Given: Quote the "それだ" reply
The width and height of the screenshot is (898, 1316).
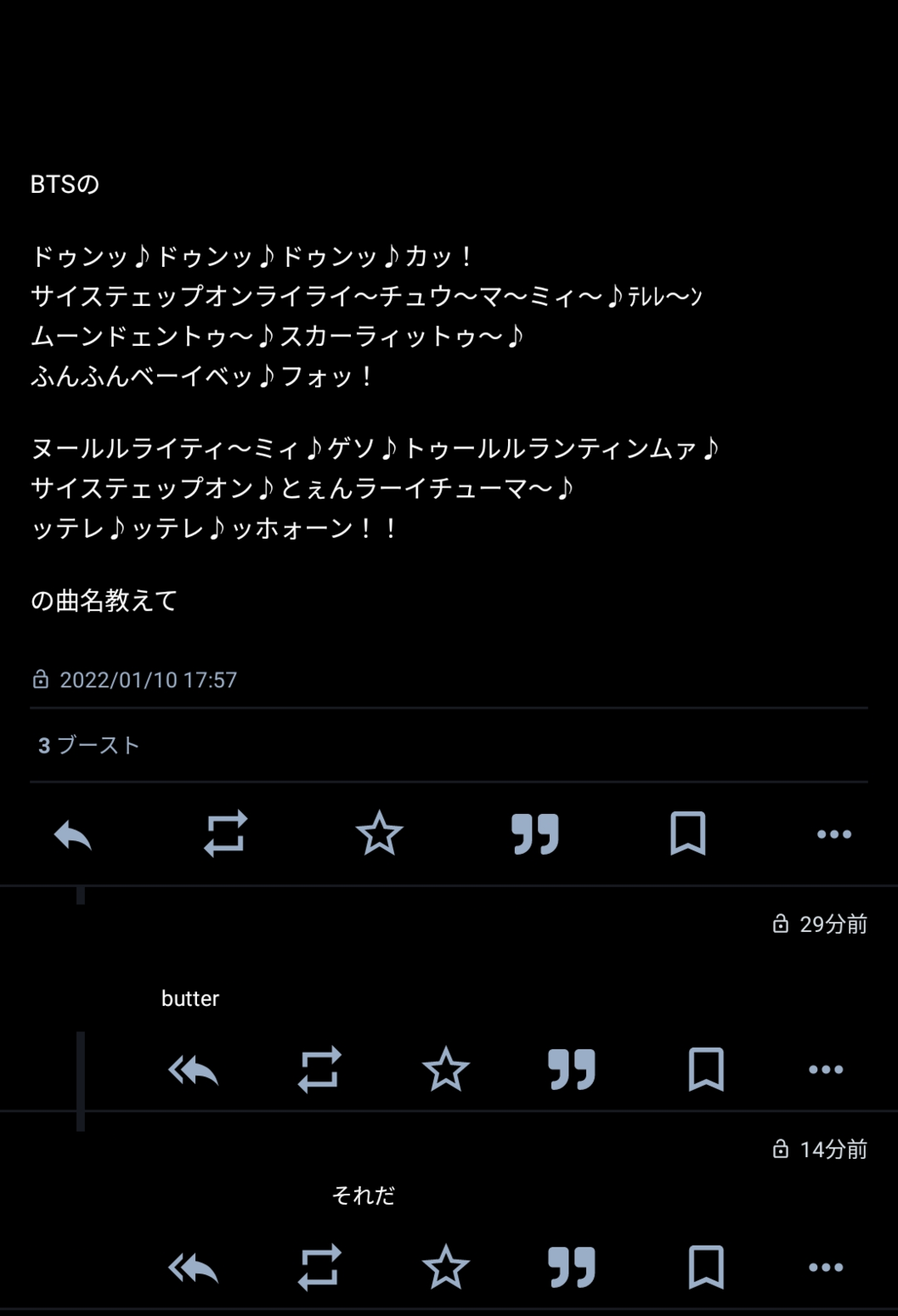Looking at the screenshot, I should (x=571, y=1268).
